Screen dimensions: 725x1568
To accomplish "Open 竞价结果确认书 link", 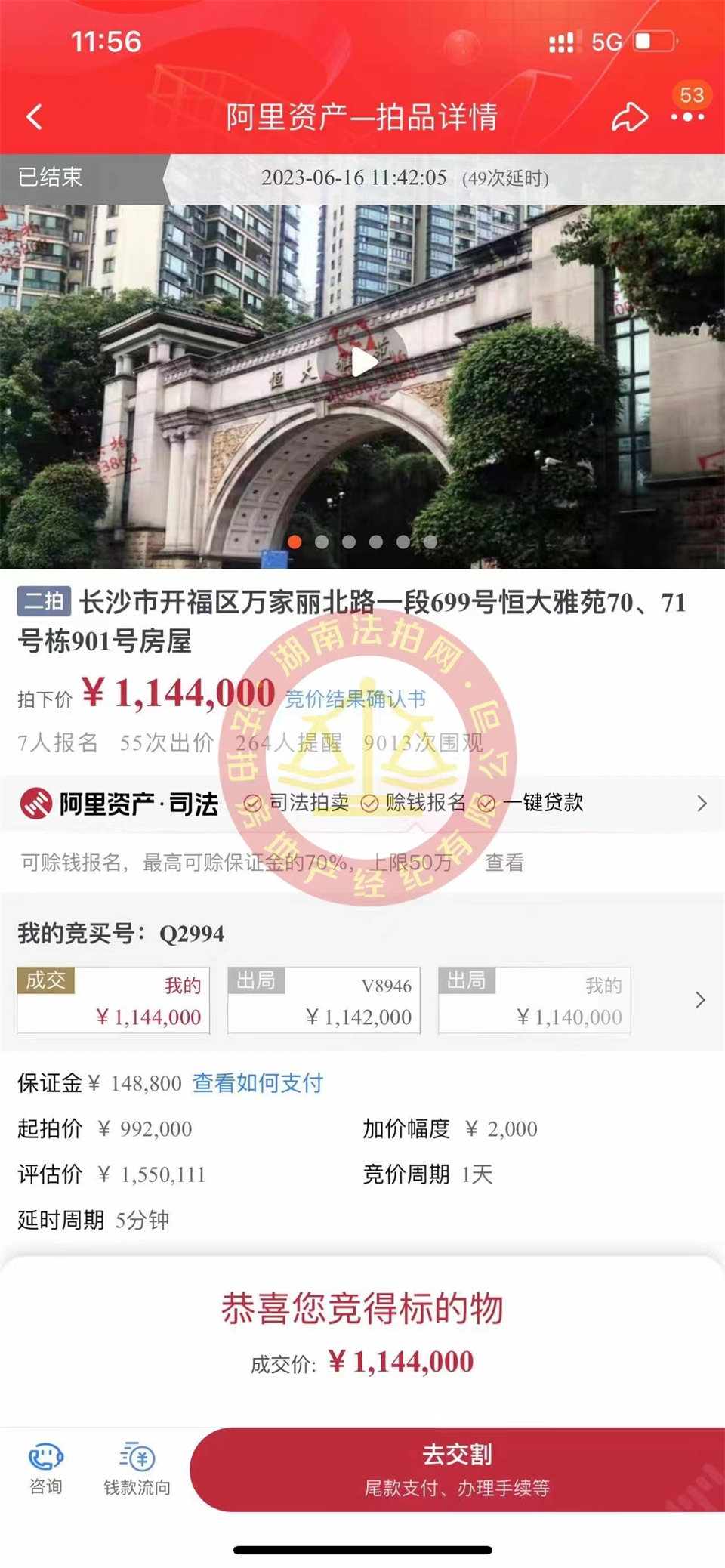I will click(355, 699).
